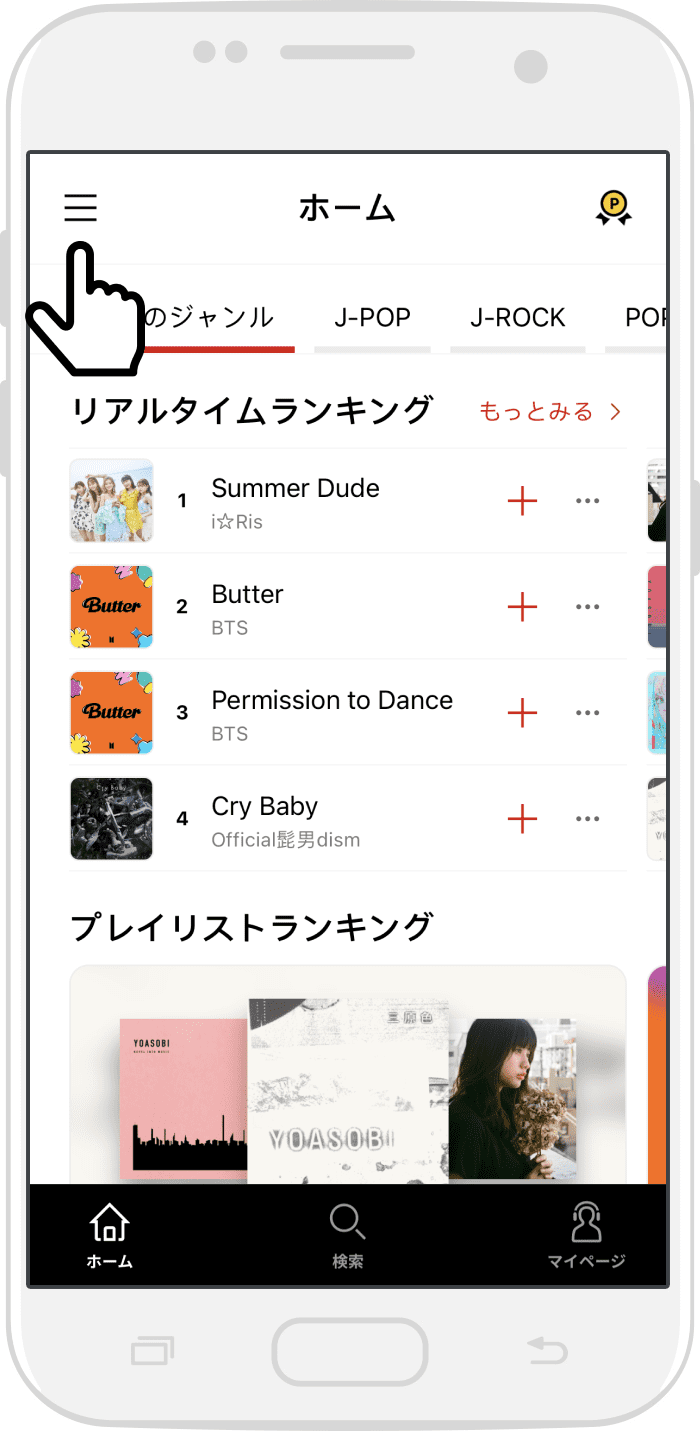Play Permission to Dance by BTS
Screen dimensions: 700x1431
[x=331, y=712]
